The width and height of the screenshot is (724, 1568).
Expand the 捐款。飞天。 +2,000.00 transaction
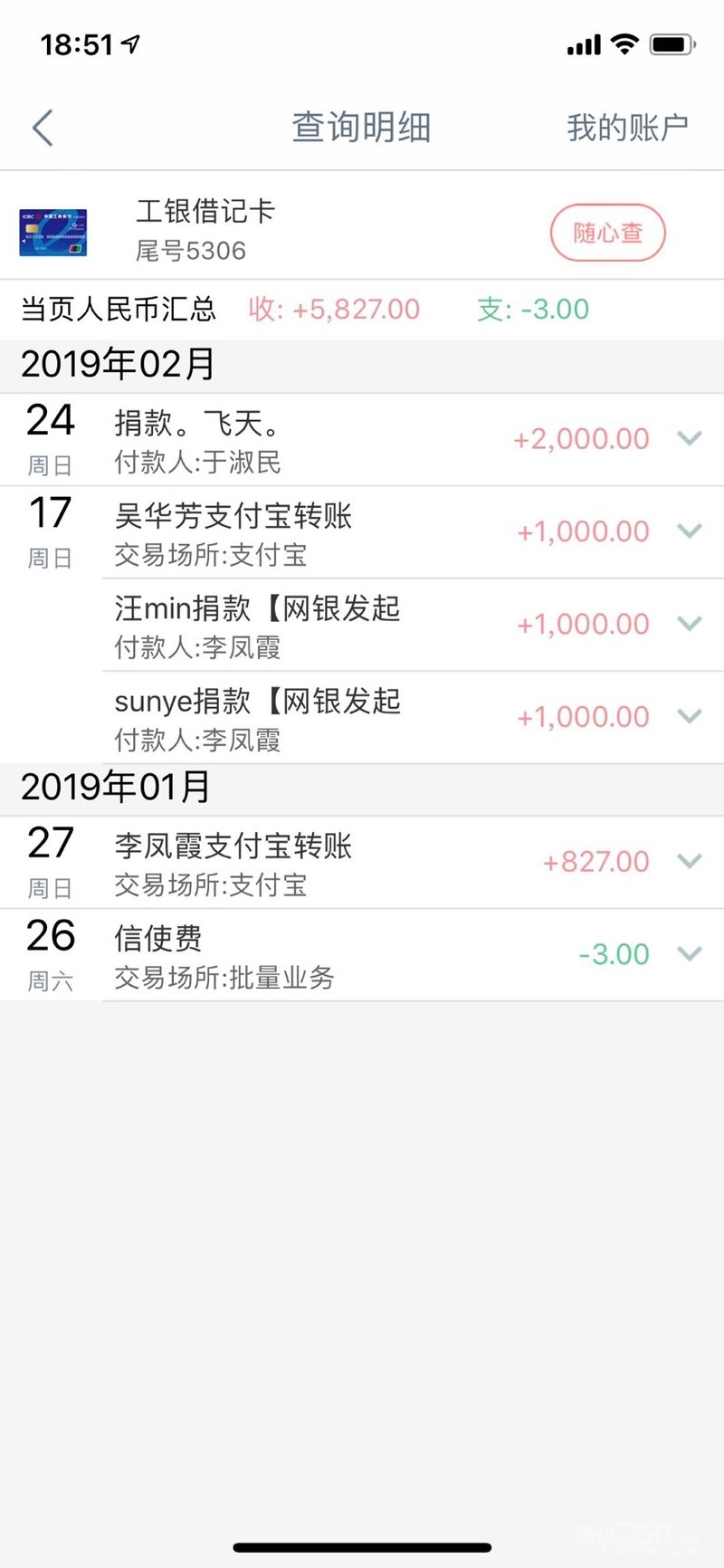coord(690,439)
